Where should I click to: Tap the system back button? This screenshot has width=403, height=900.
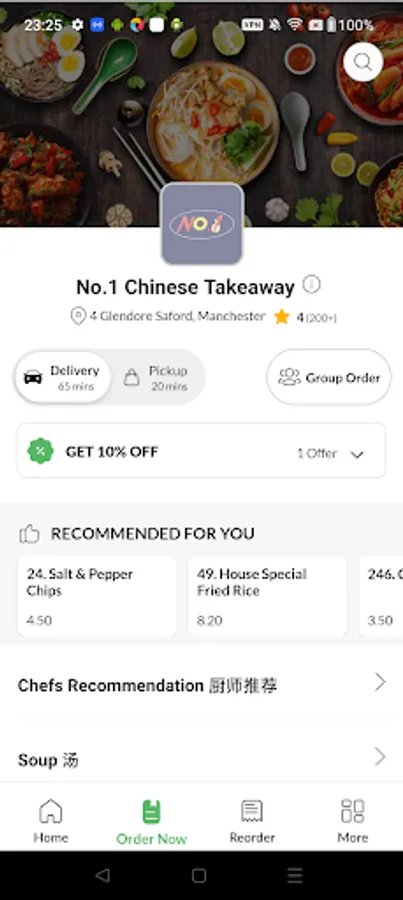tap(102, 875)
